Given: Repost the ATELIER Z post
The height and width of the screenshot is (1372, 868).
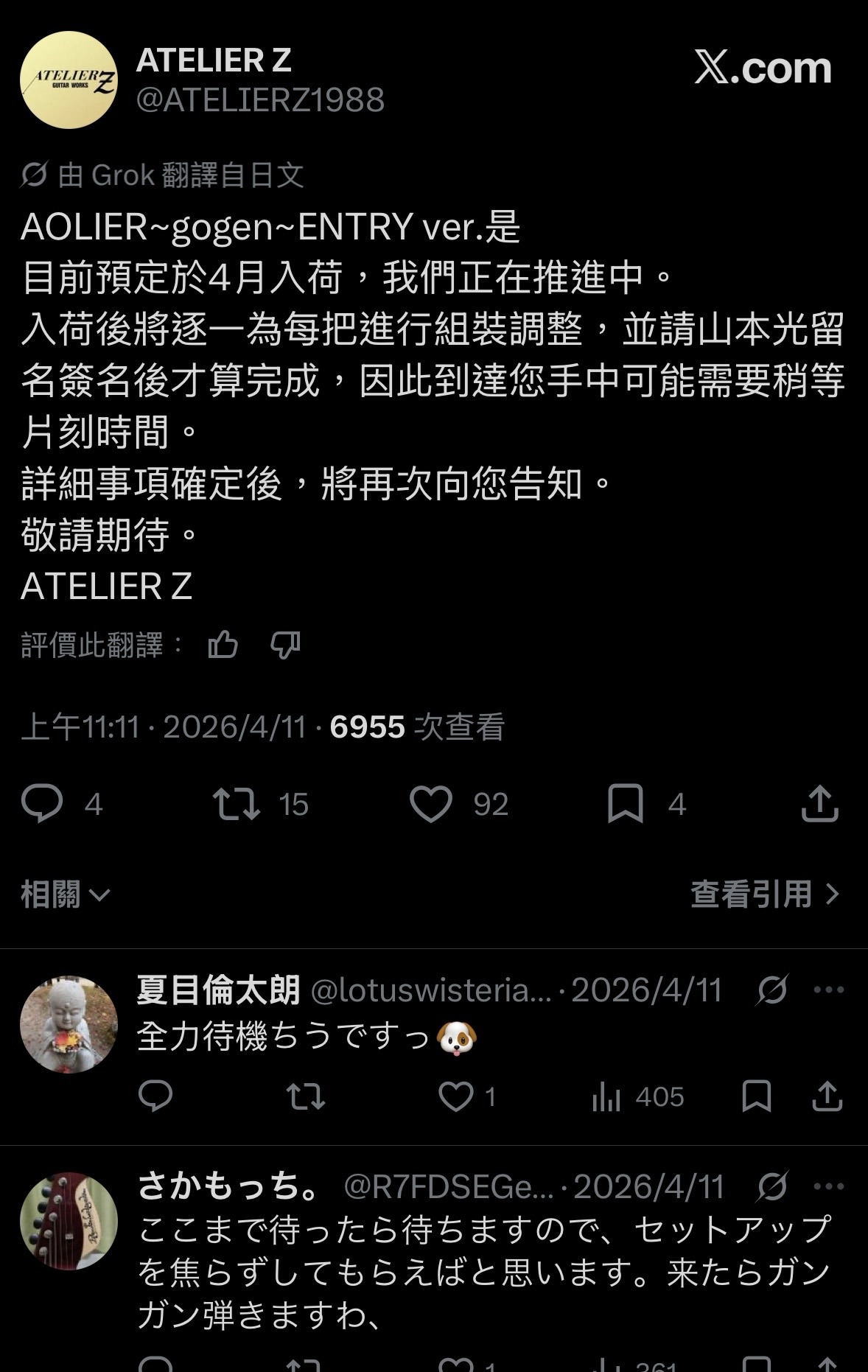Looking at the screenshot, I should pos(236,804).
